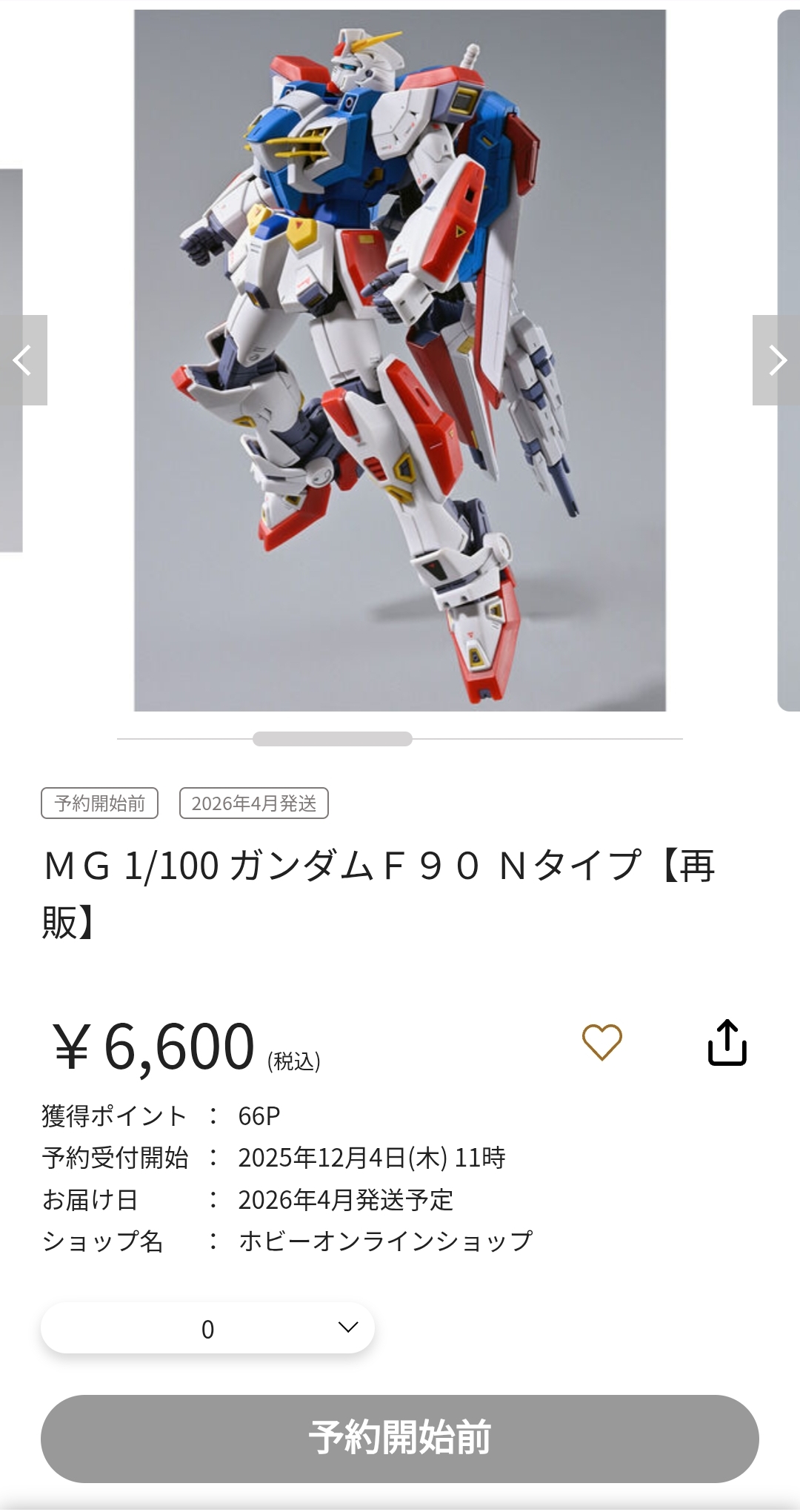Tap the 予約開始前 reservation button
The image size is (800, 1512).
coord(400,1438)
